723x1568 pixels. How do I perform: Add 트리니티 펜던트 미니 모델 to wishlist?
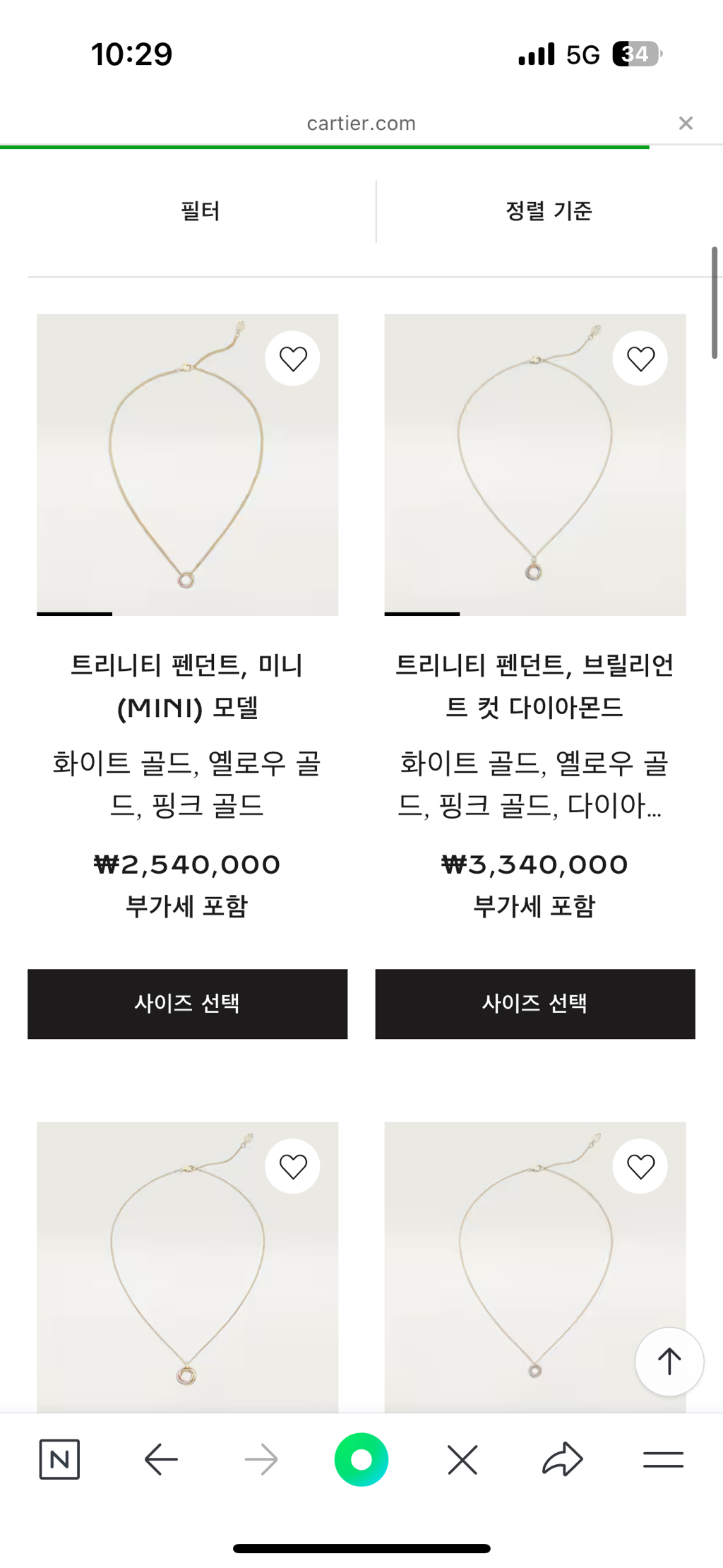[292, 359]
